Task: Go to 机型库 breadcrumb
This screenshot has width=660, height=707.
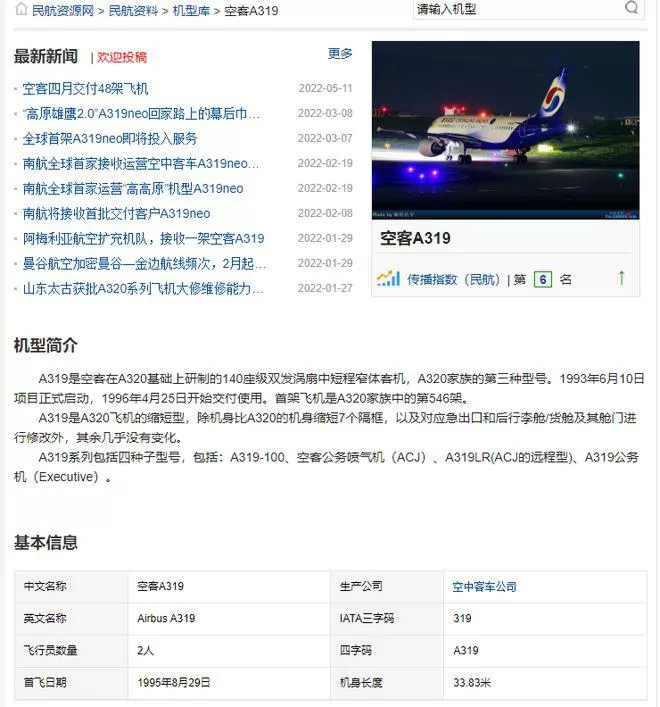Action: (x=191, y=10)
